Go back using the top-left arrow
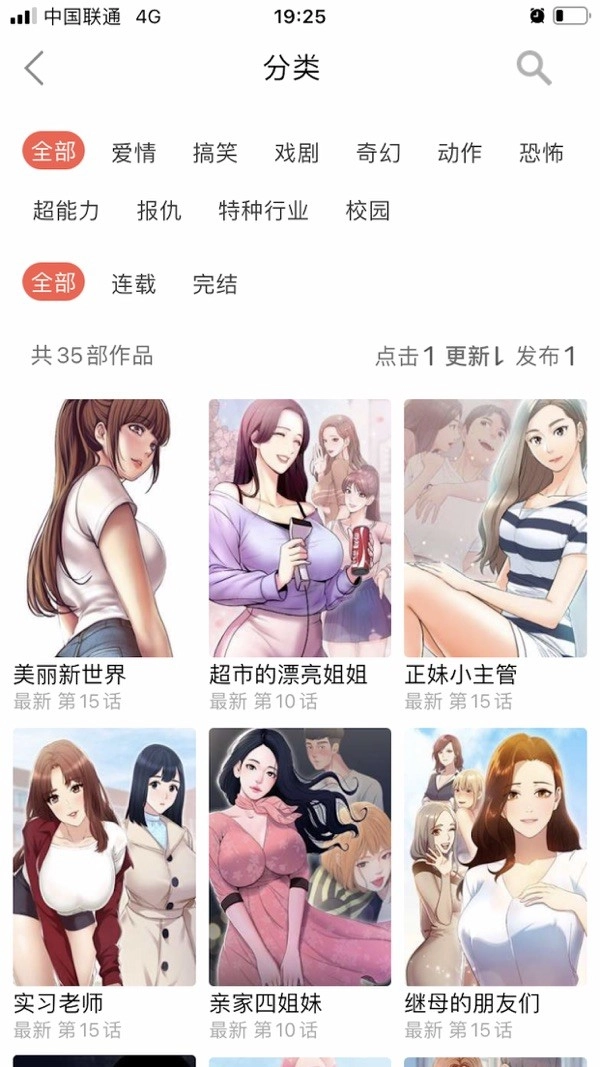This screenshot has width=600, height=1067. point(35,68)
